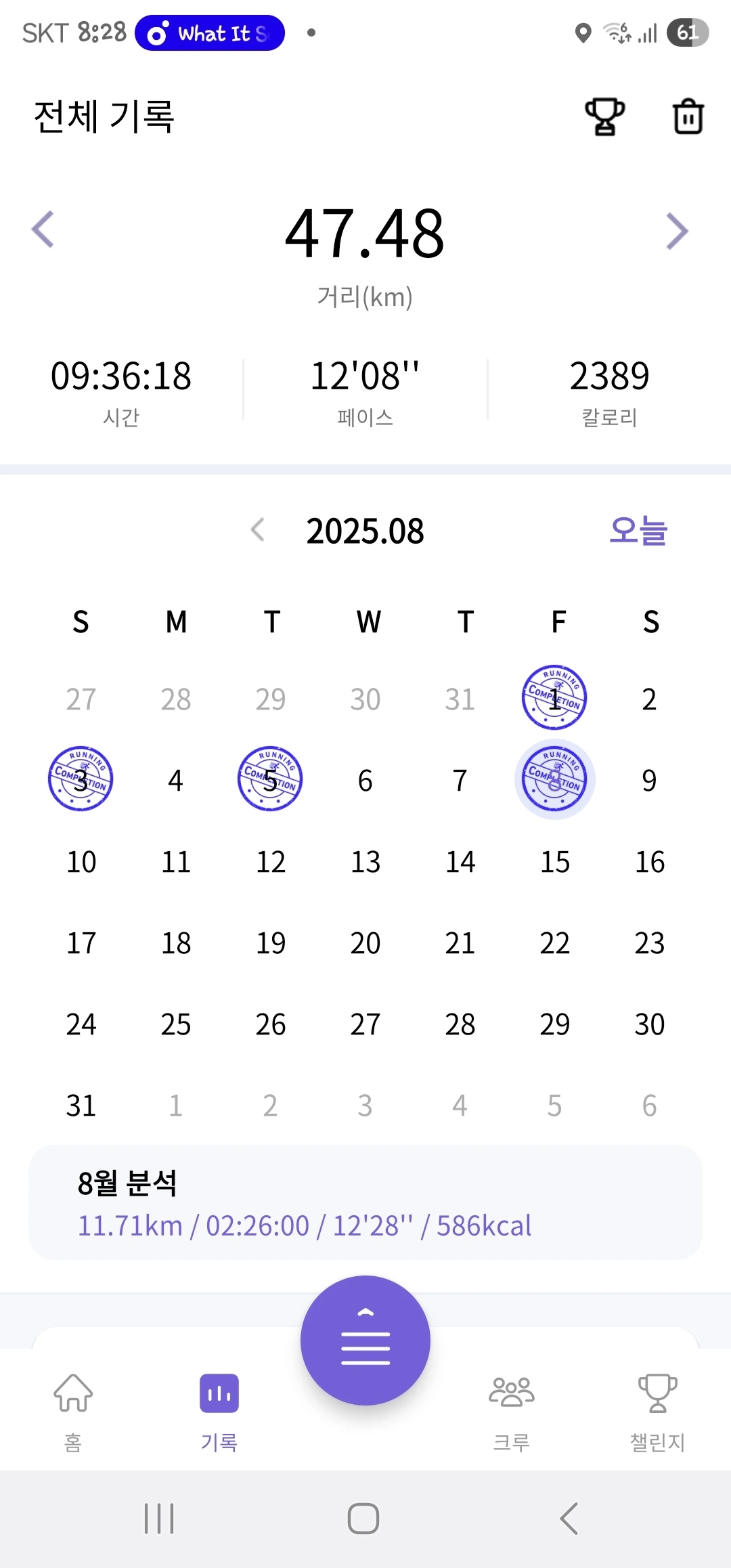Select August 8 on the calendar

click(x=554, y=779)
